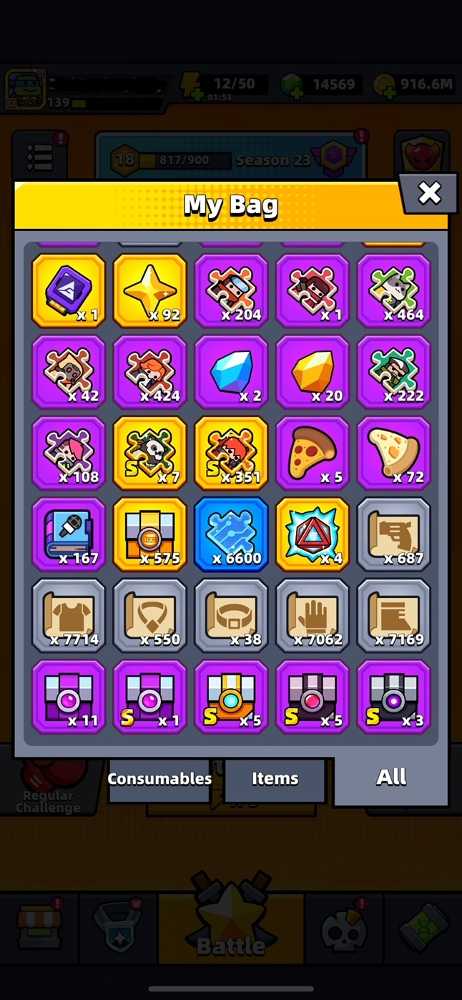Switch to the Consumables tab
The image size is (462, 1000).
160,779
